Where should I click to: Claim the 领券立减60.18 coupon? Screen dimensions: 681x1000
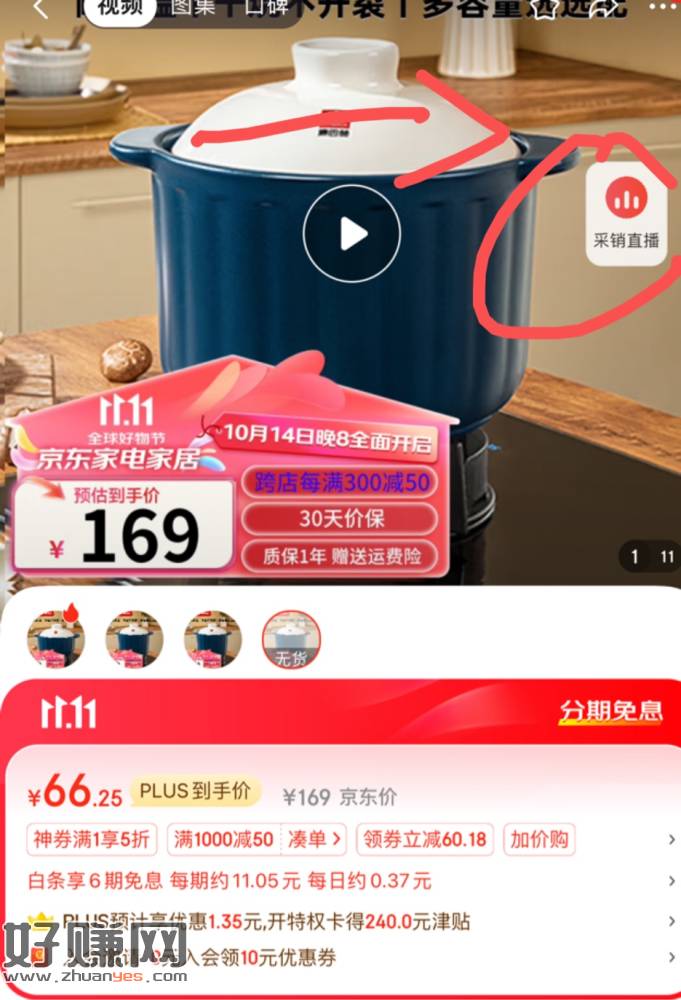pos(423,839)
